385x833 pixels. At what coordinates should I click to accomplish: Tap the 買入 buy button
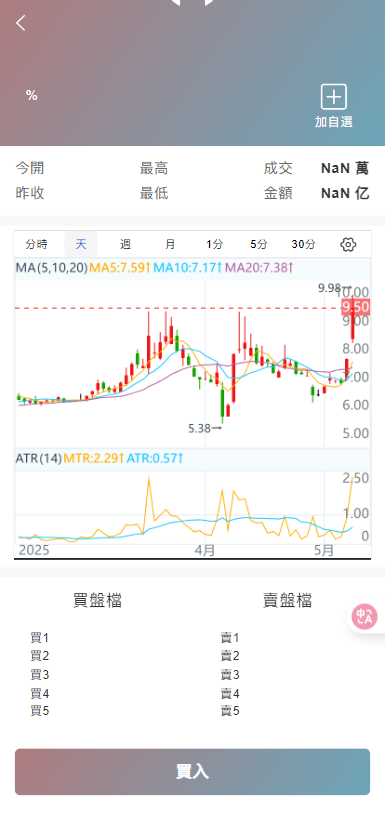click(192, 772)
